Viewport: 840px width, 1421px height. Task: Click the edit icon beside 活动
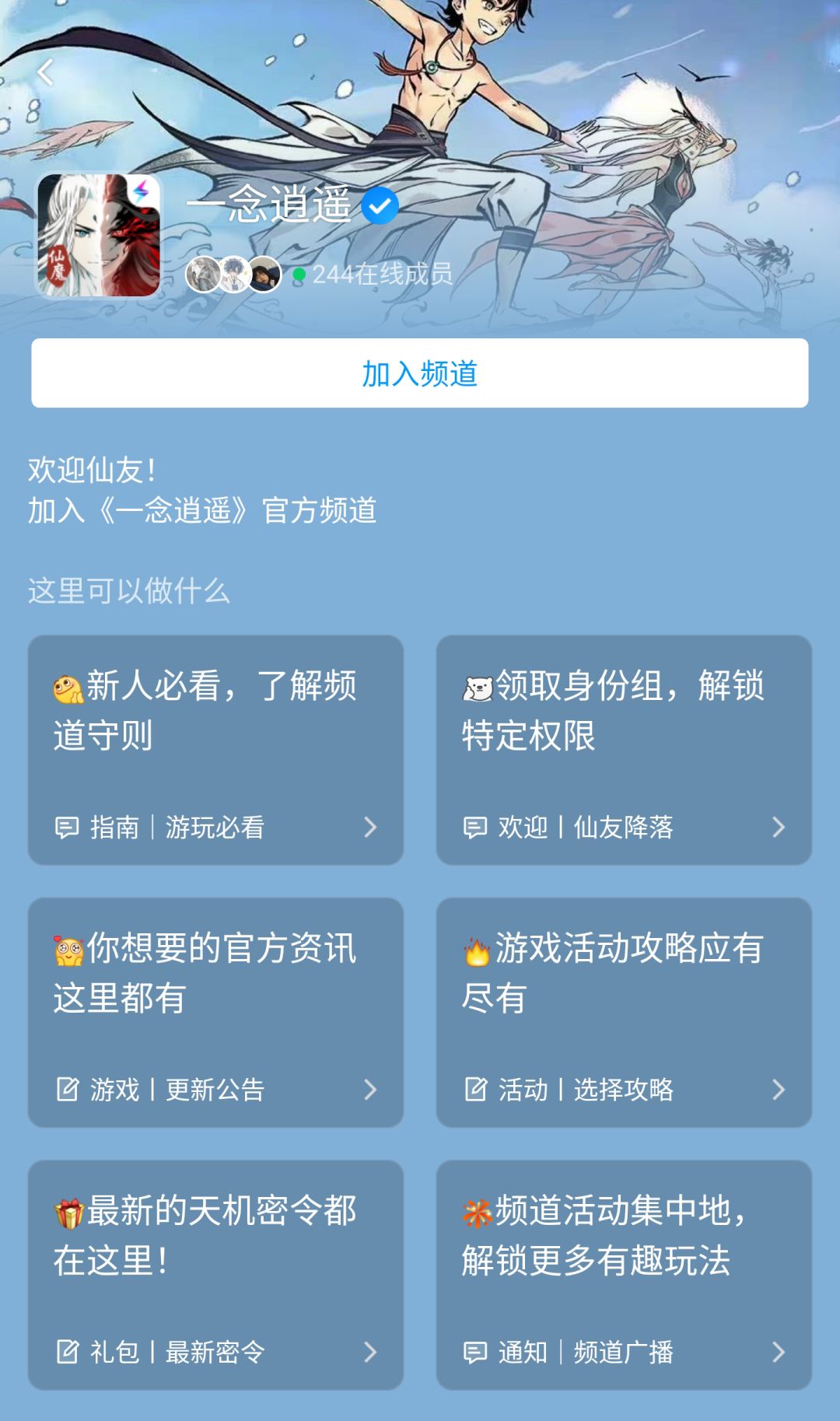[476, 1090]
